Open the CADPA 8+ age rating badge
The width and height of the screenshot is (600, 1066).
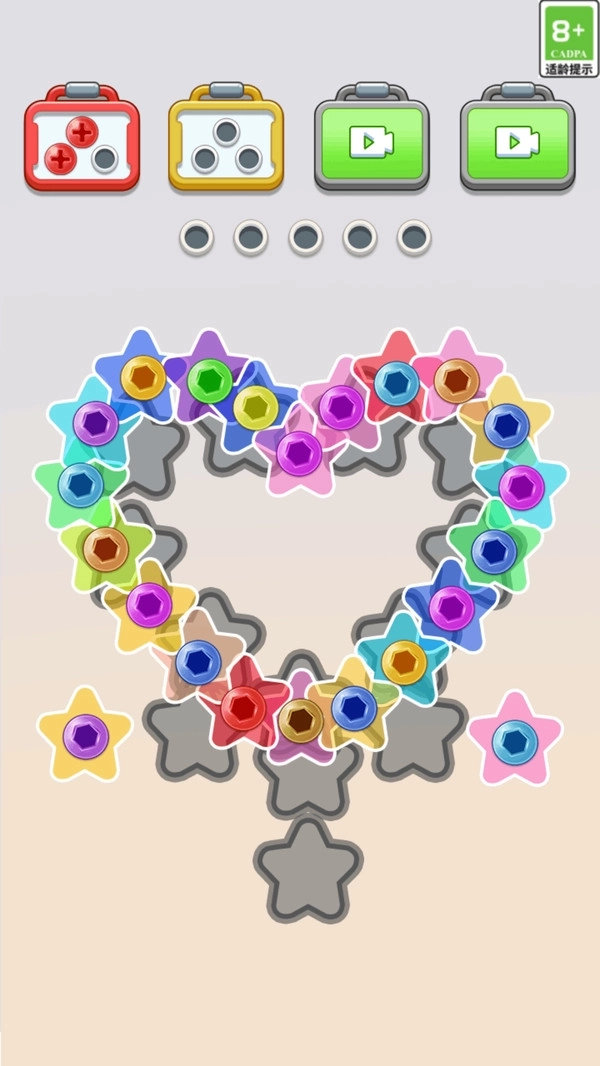[x=568, y=39]
